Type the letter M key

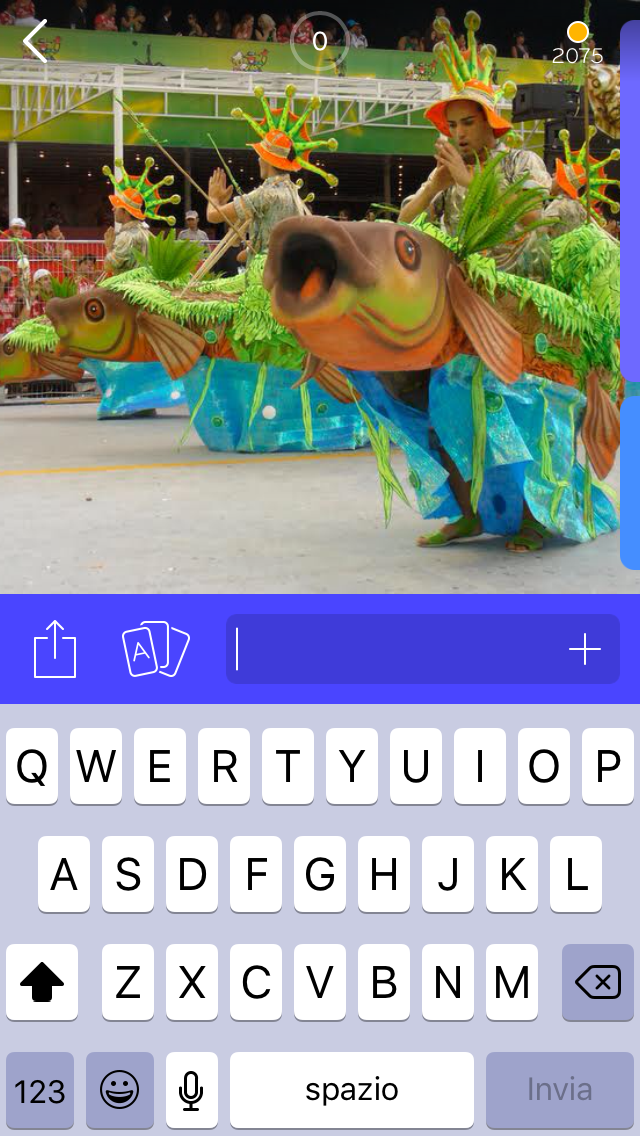[512, 983]
